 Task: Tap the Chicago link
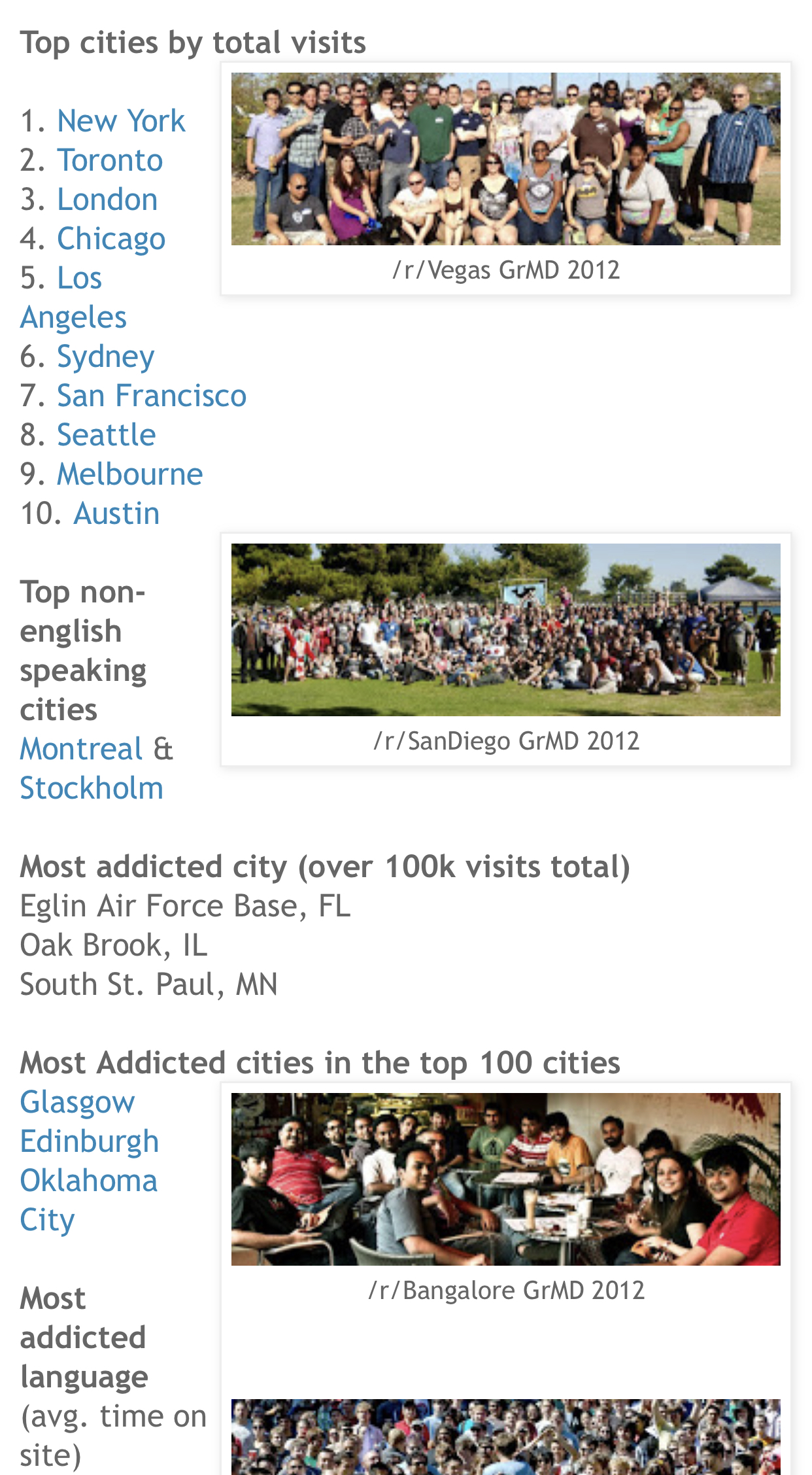pos(111,239)
